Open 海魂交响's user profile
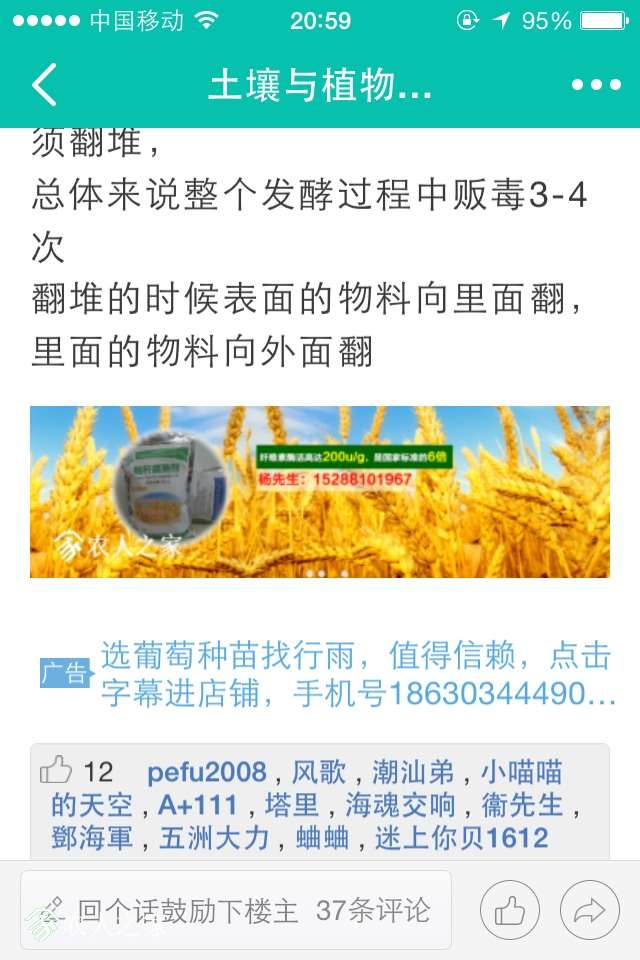Viewport: 640px width, 960px height. tap(414, 805)
